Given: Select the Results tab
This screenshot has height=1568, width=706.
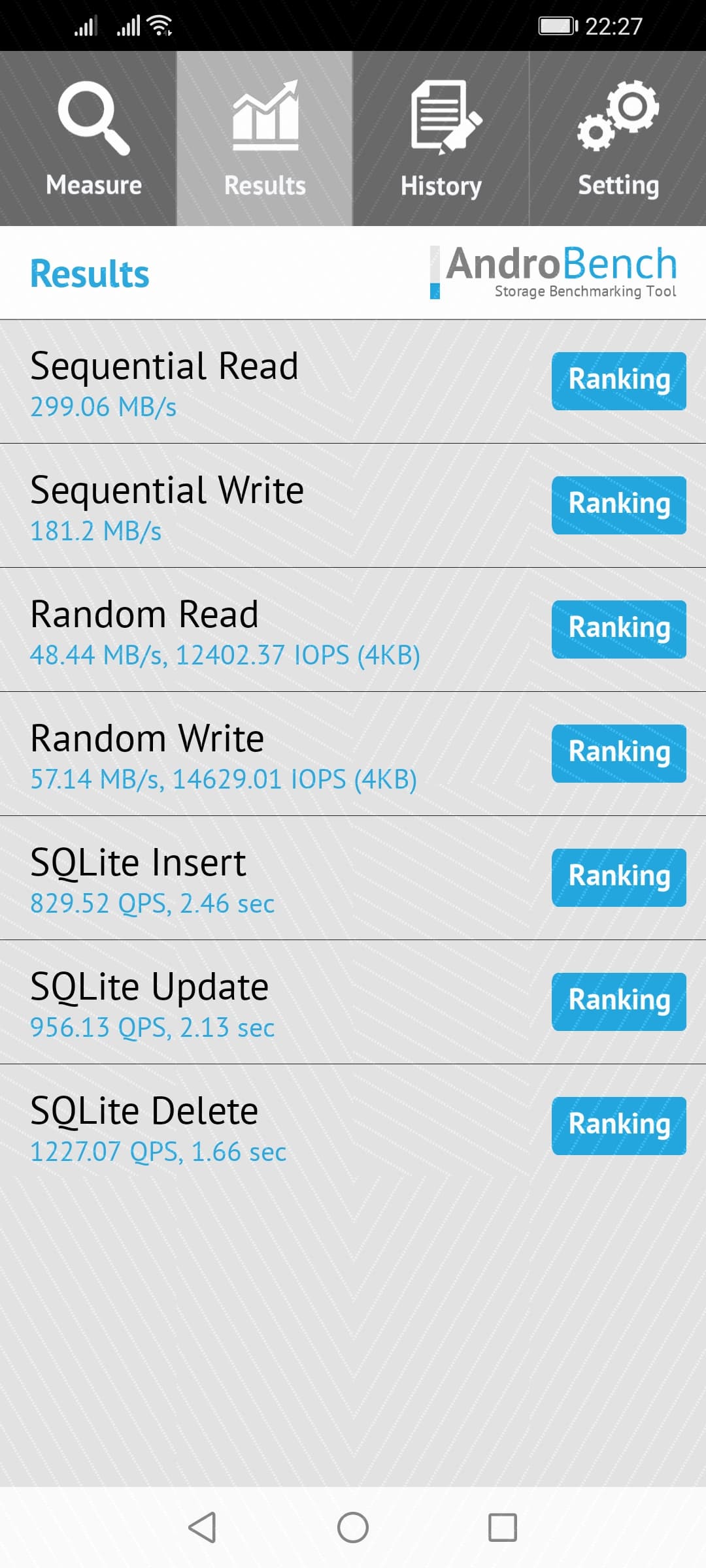Looking at the screenshot, I should point(265,139).
